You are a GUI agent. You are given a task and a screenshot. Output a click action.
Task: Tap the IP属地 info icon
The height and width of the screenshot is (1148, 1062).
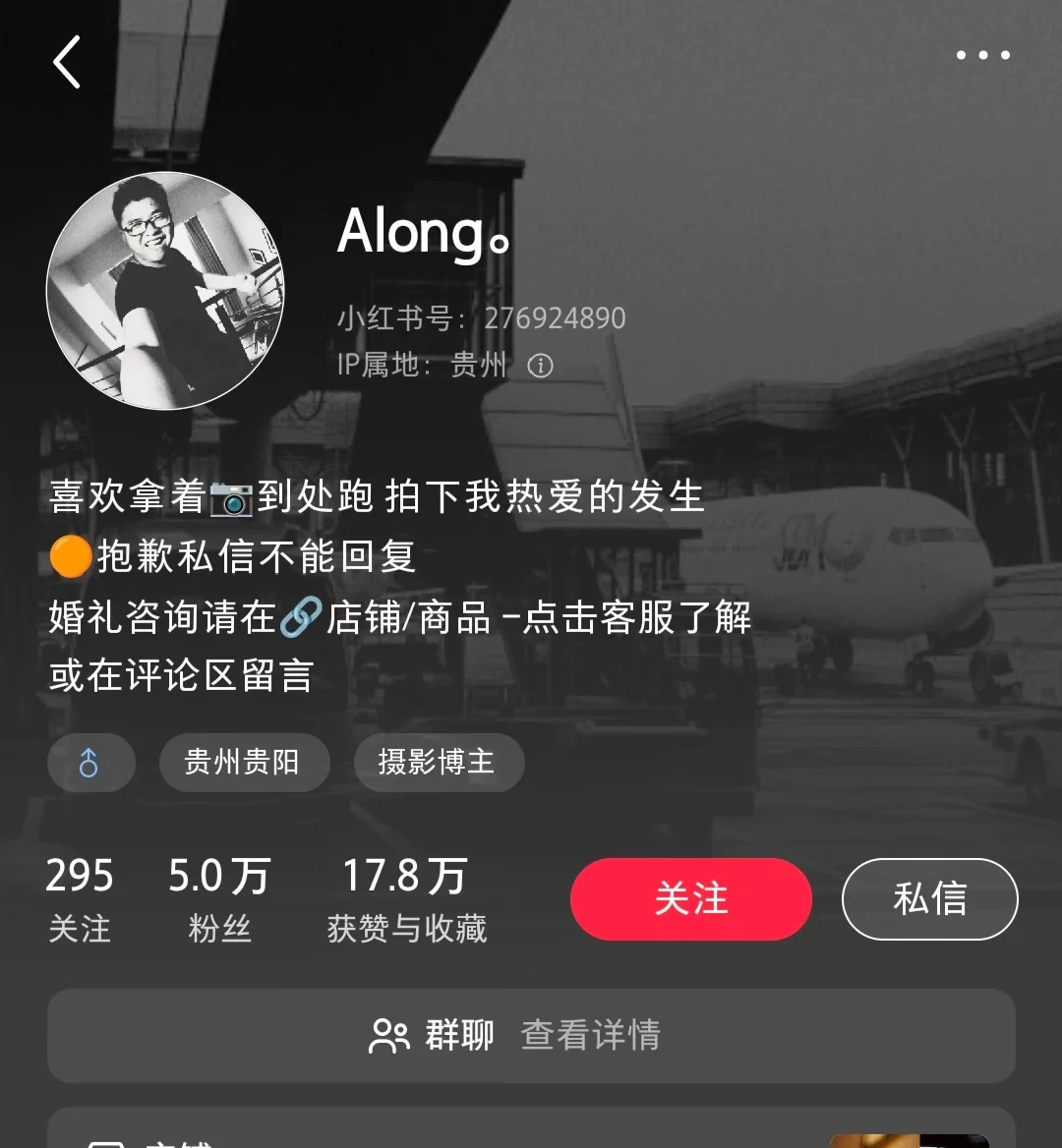(540, 367)
